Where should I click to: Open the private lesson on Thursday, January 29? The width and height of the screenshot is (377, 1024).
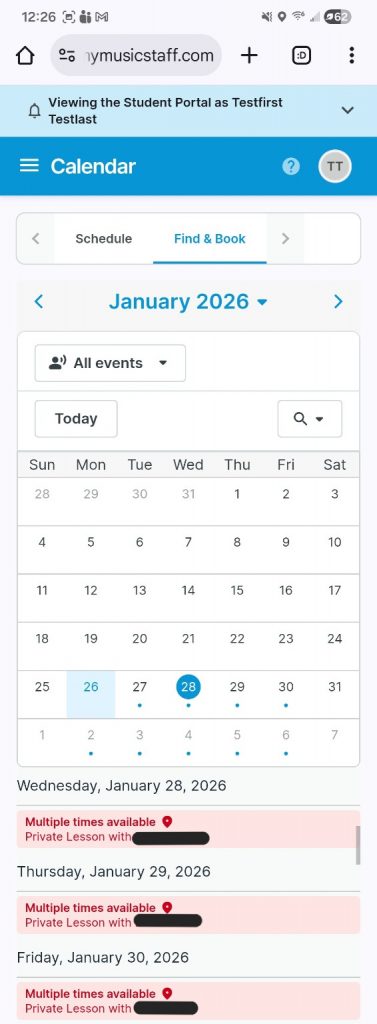click(188, 915)
